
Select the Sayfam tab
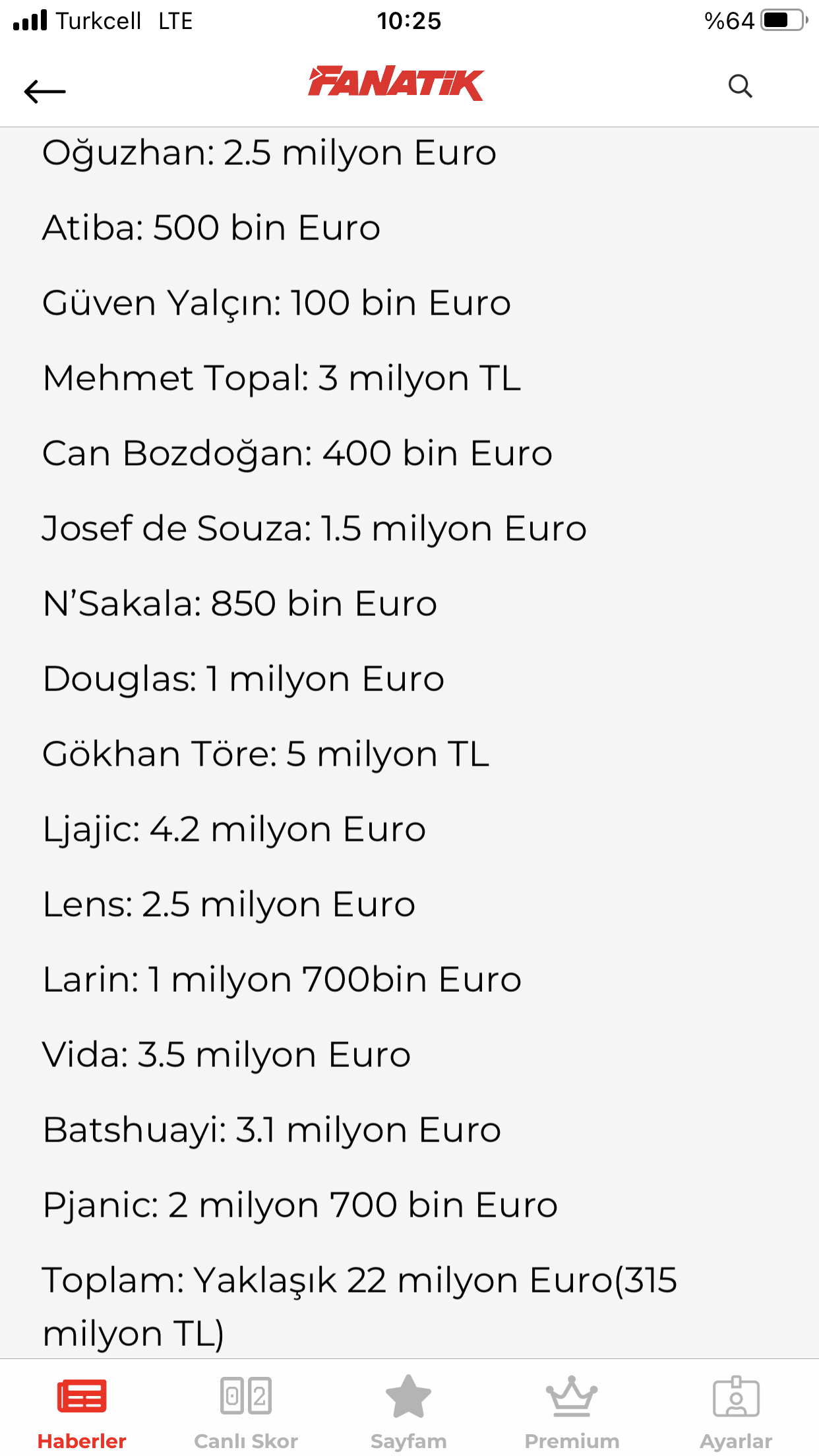point(409,1412)
